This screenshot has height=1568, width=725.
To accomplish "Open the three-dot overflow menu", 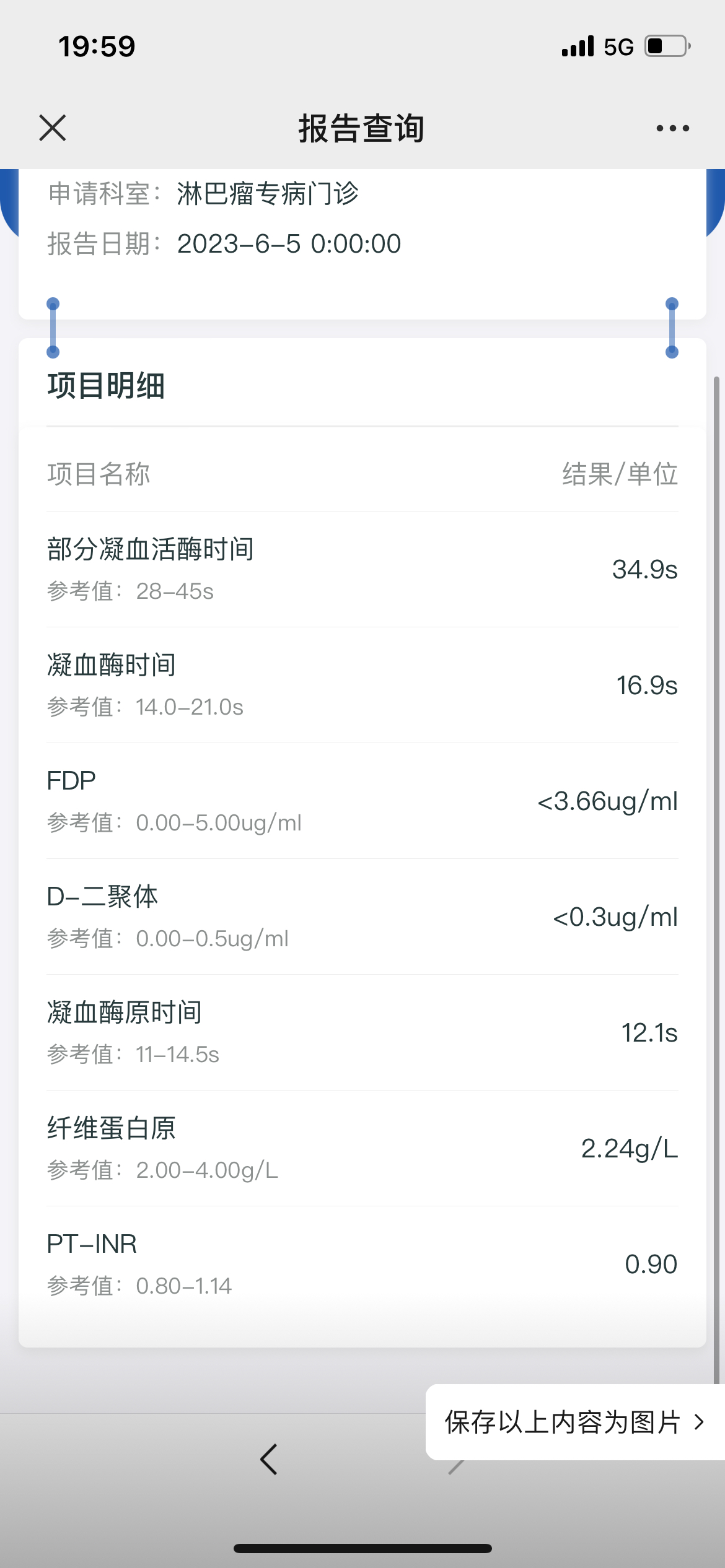I will [672, 128].
